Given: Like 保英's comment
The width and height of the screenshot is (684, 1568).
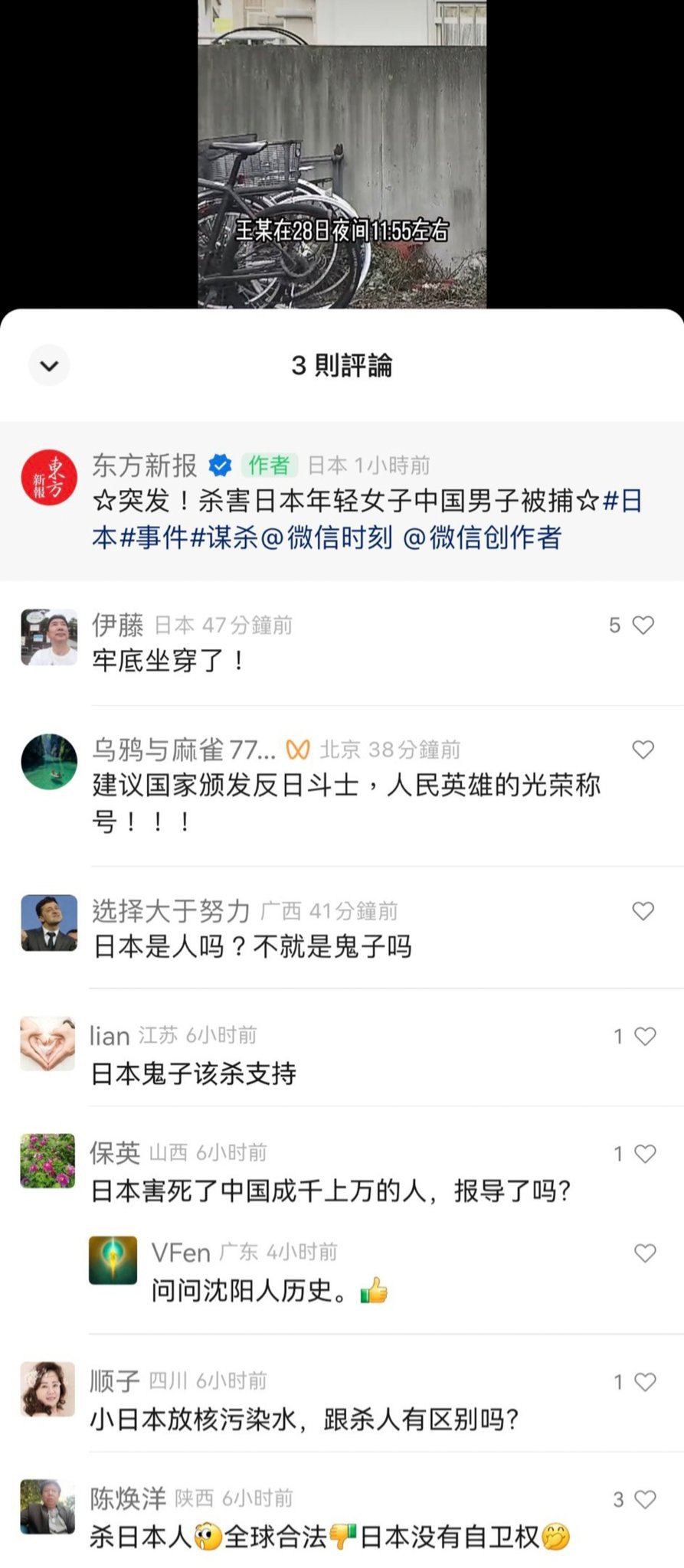Looking at the screenshot, I should [645, 1154].
